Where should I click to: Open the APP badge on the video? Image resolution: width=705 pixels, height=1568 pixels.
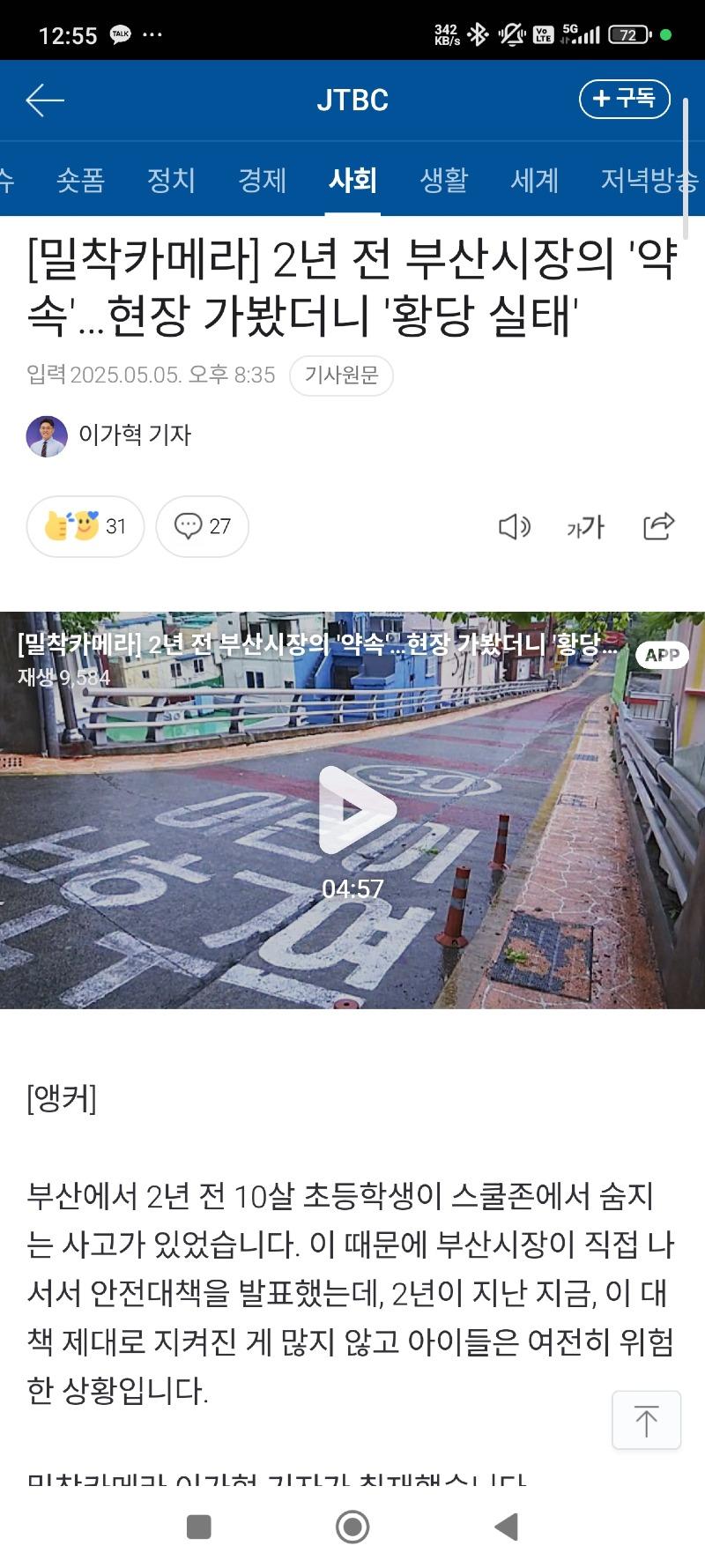661,655
